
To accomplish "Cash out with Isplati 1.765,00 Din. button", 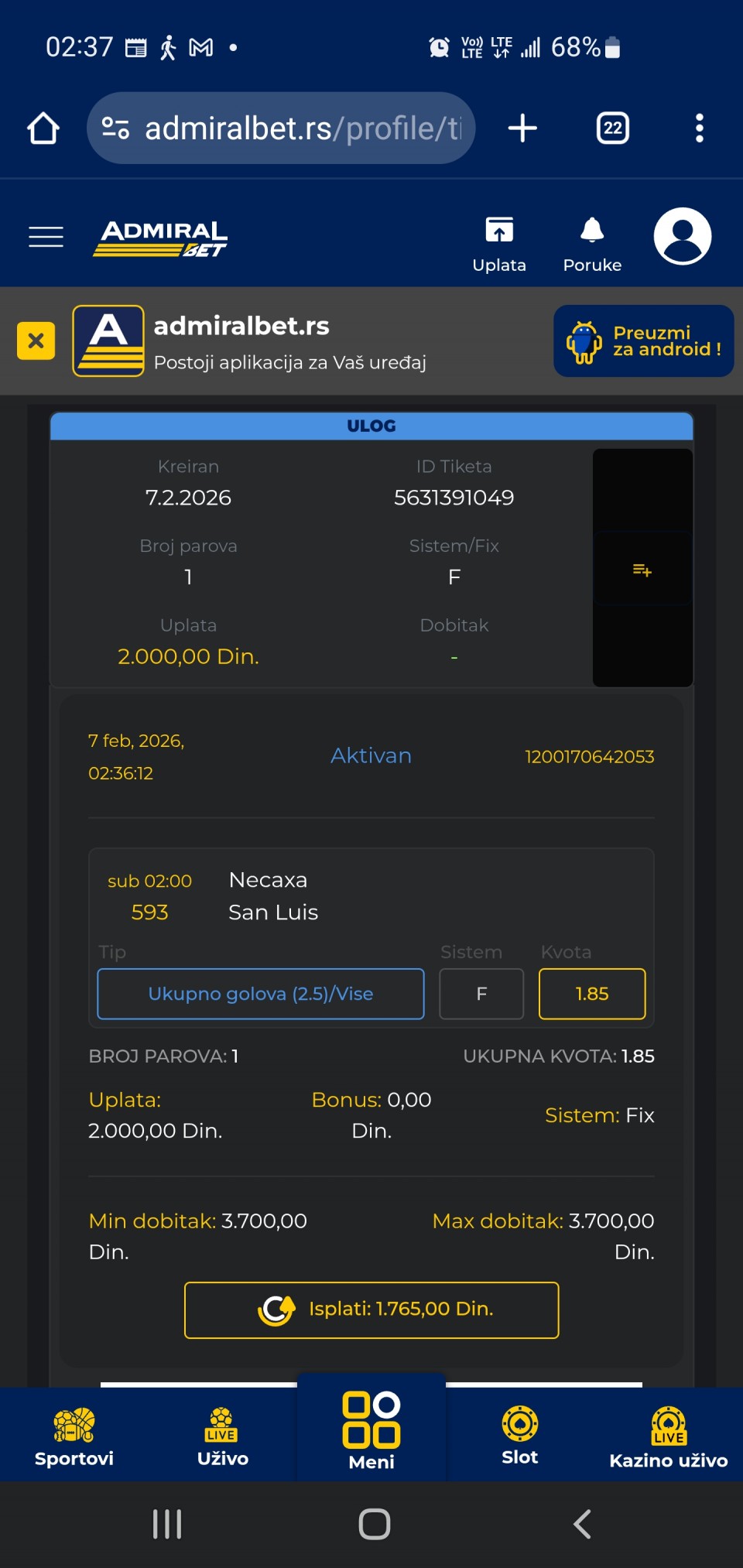I will pos(371,1310).
